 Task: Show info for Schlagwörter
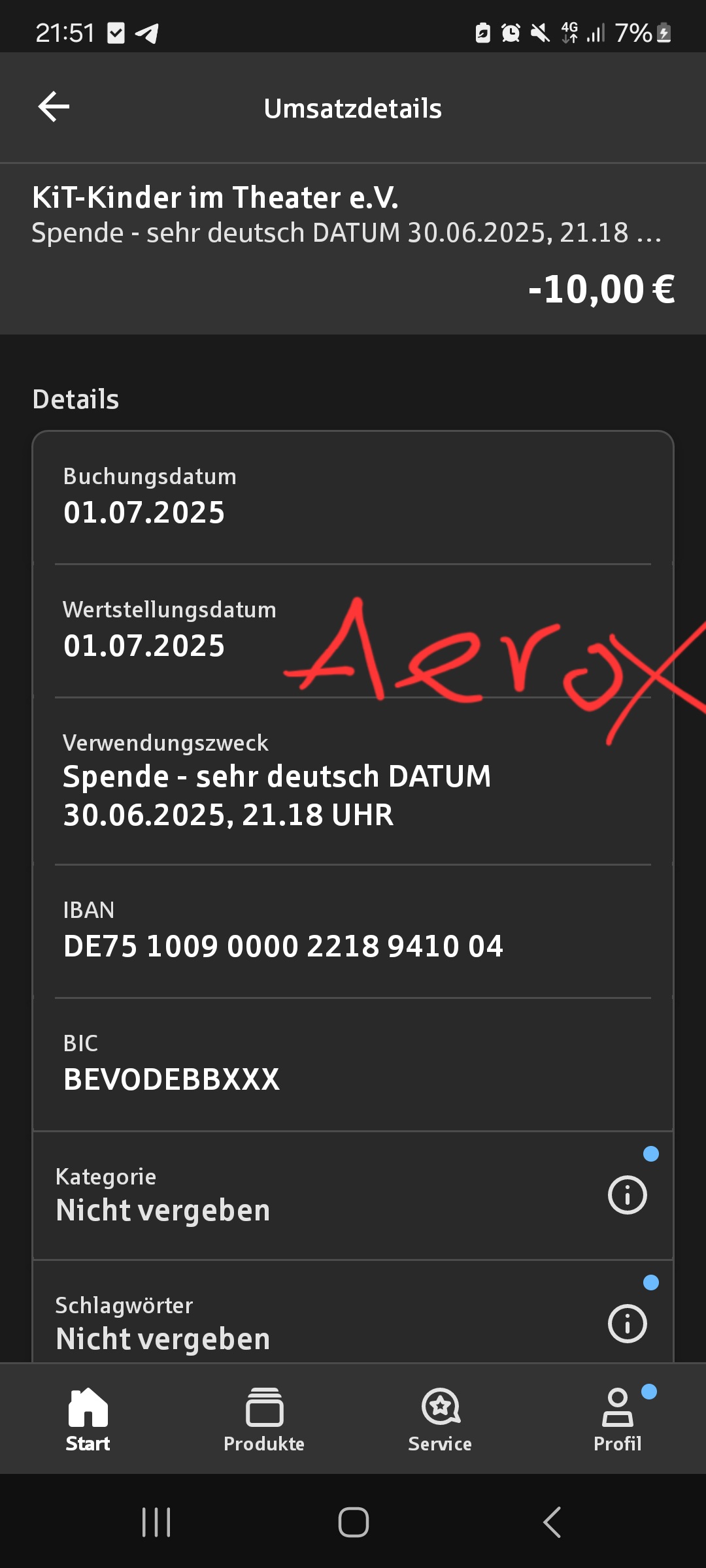(627, 1324)
